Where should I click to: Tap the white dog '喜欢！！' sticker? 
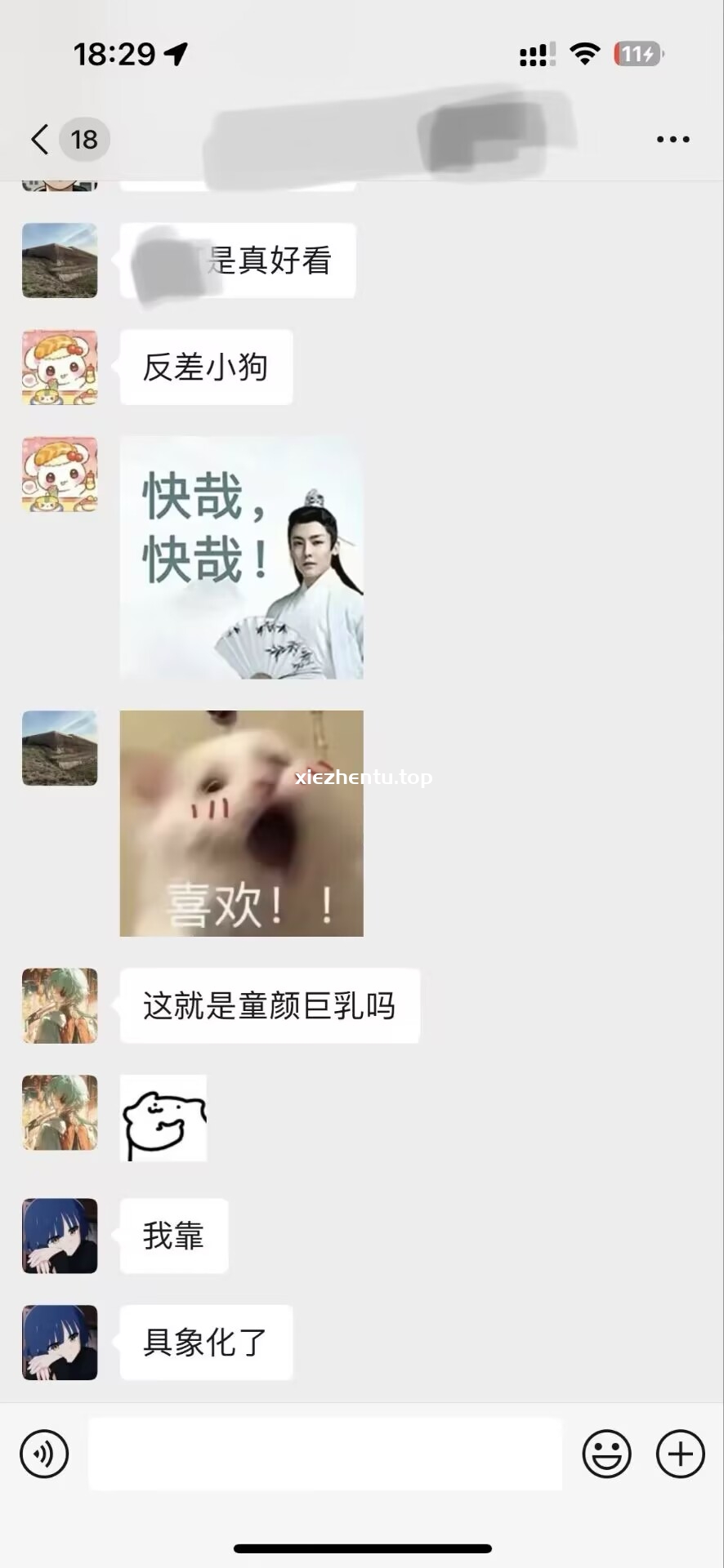(x=242, y=822)
